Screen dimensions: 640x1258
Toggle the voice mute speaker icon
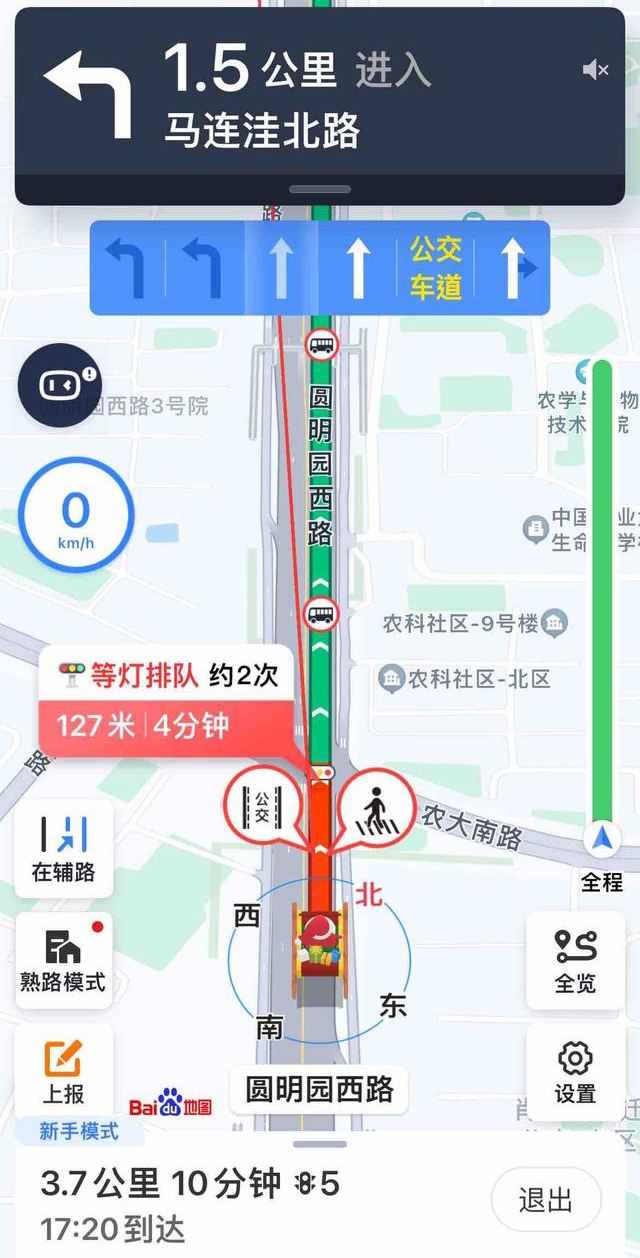(596, 69)
